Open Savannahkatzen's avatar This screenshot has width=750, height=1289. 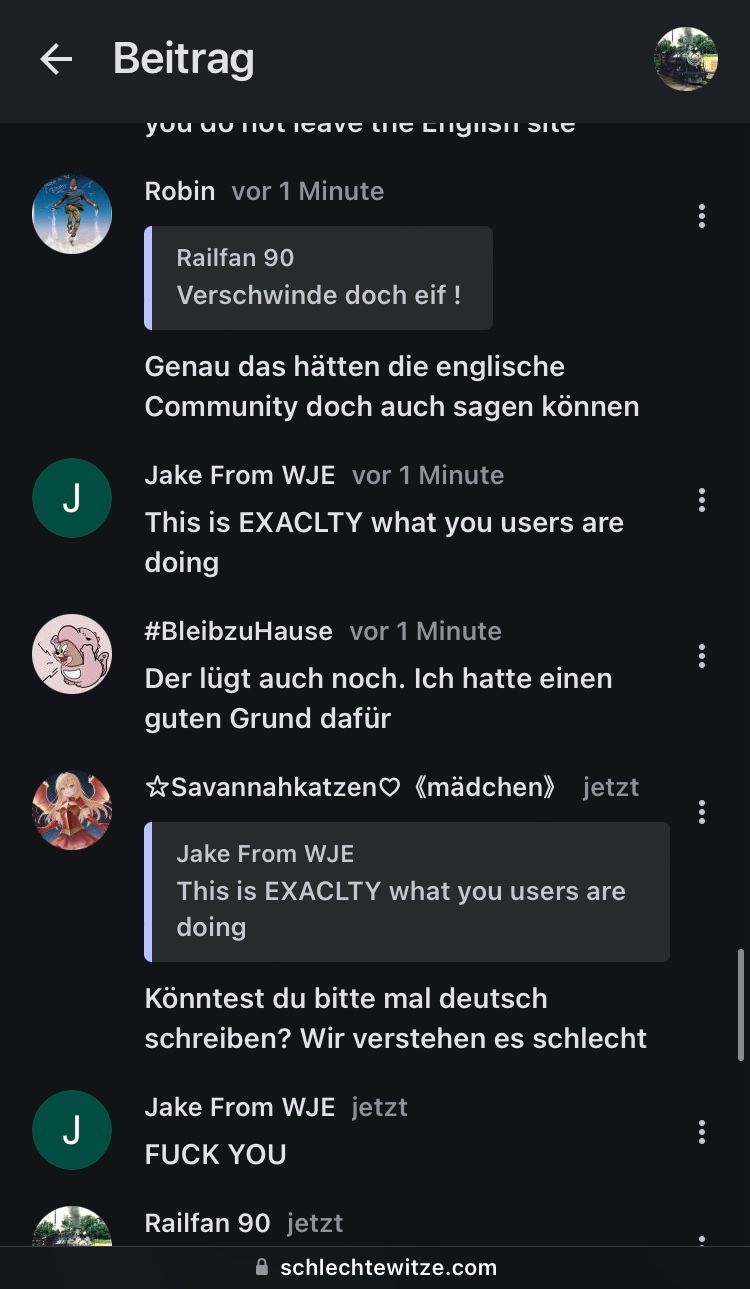pyautogui.click(x=72, y=810)
